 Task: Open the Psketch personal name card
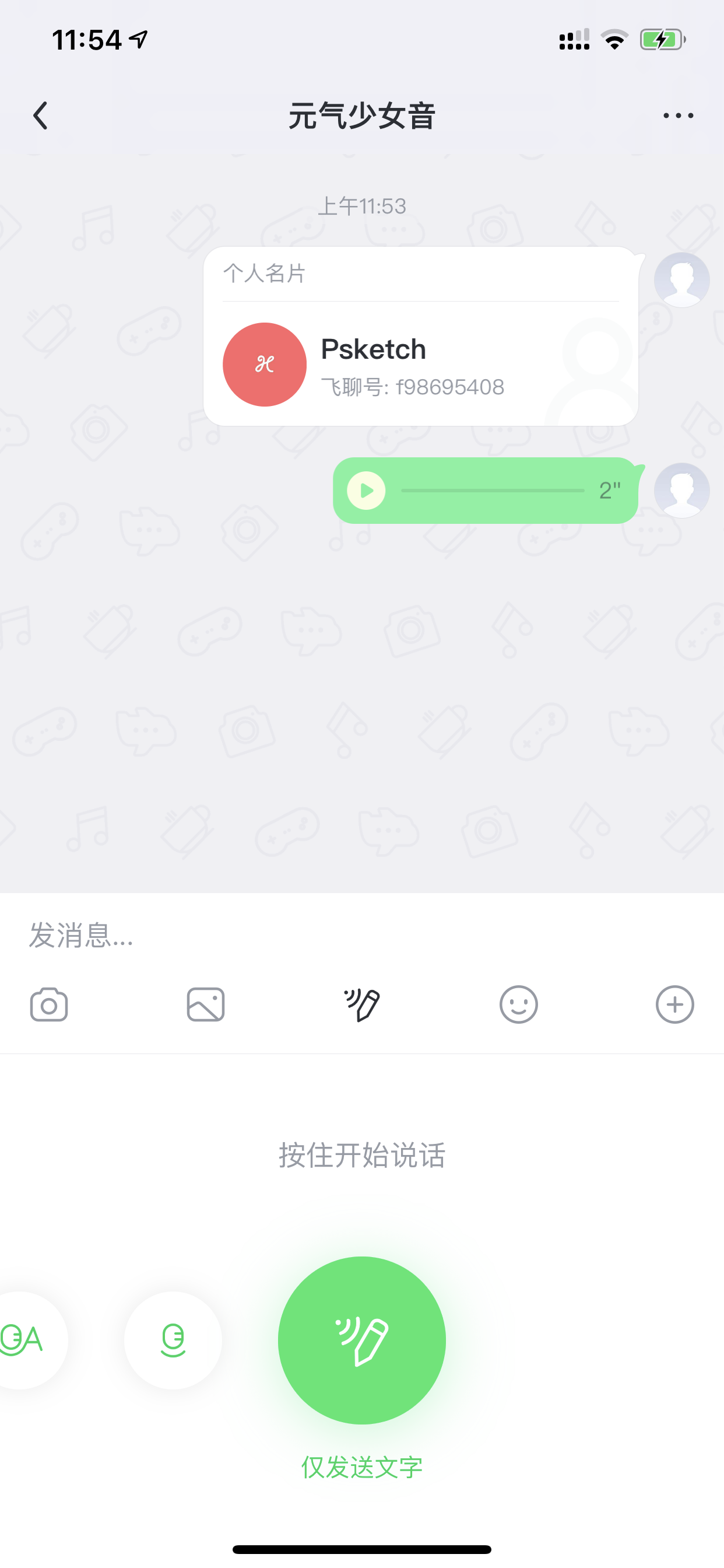(420, 337)
